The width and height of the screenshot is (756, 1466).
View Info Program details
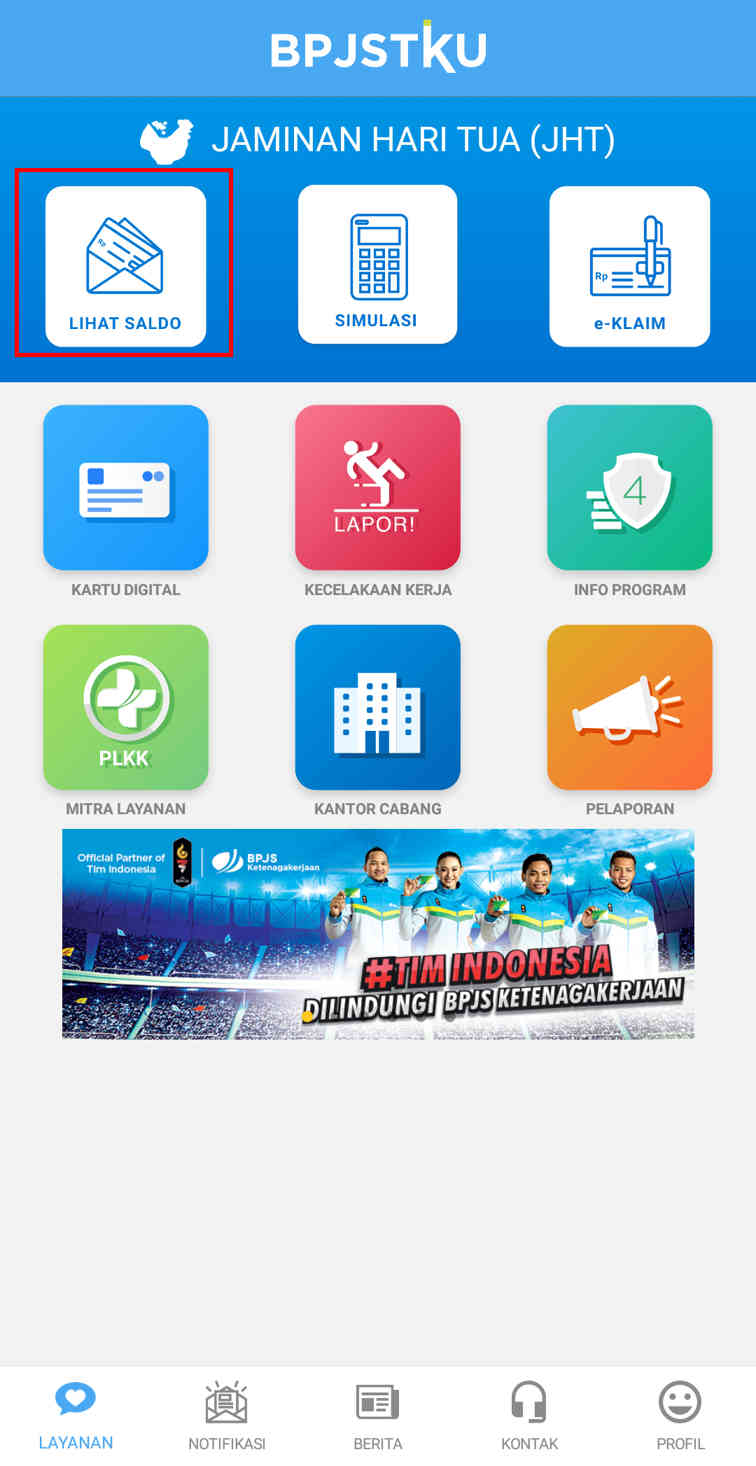629,487
